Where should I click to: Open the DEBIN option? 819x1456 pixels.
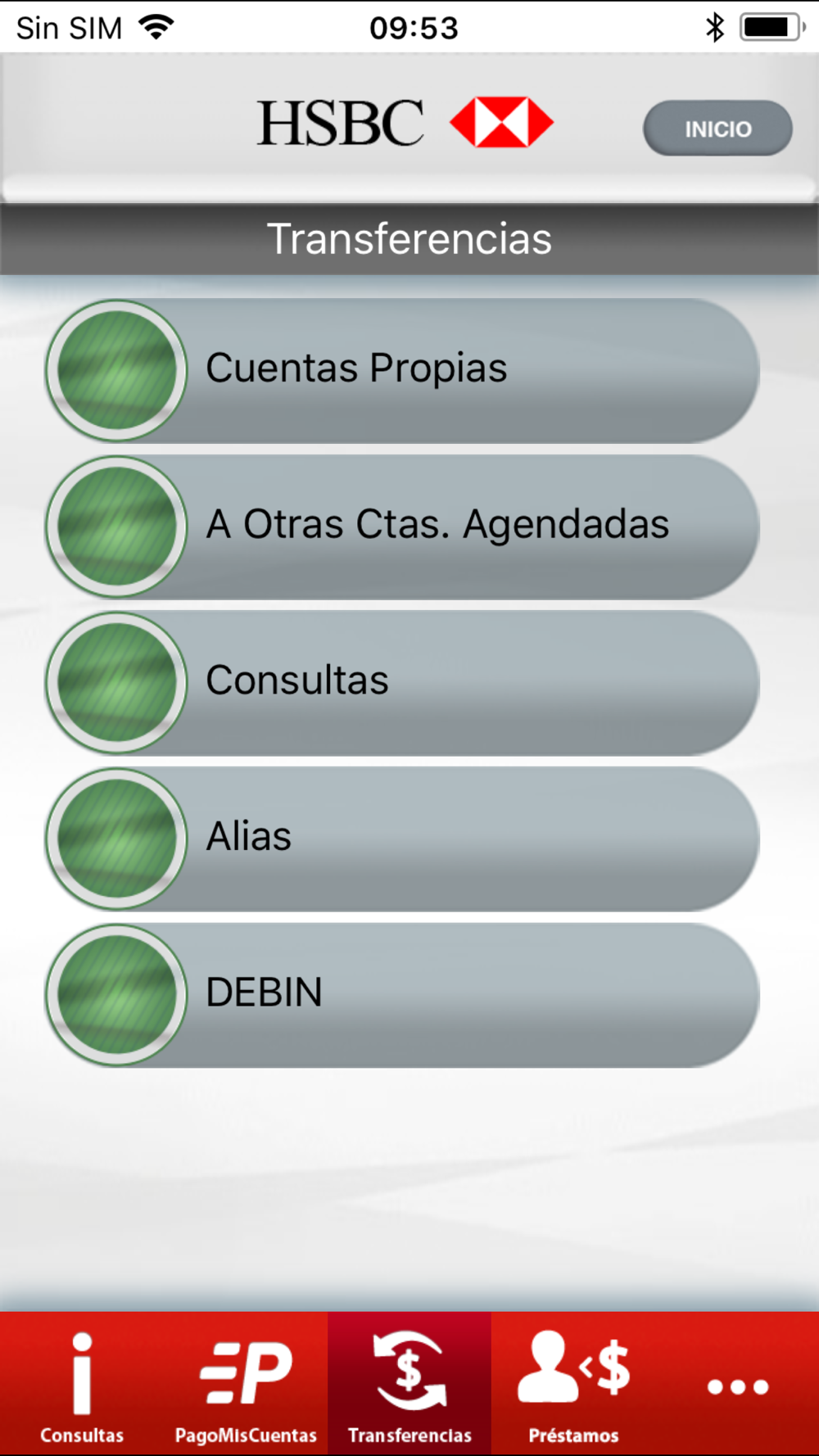tap(402, 994)
